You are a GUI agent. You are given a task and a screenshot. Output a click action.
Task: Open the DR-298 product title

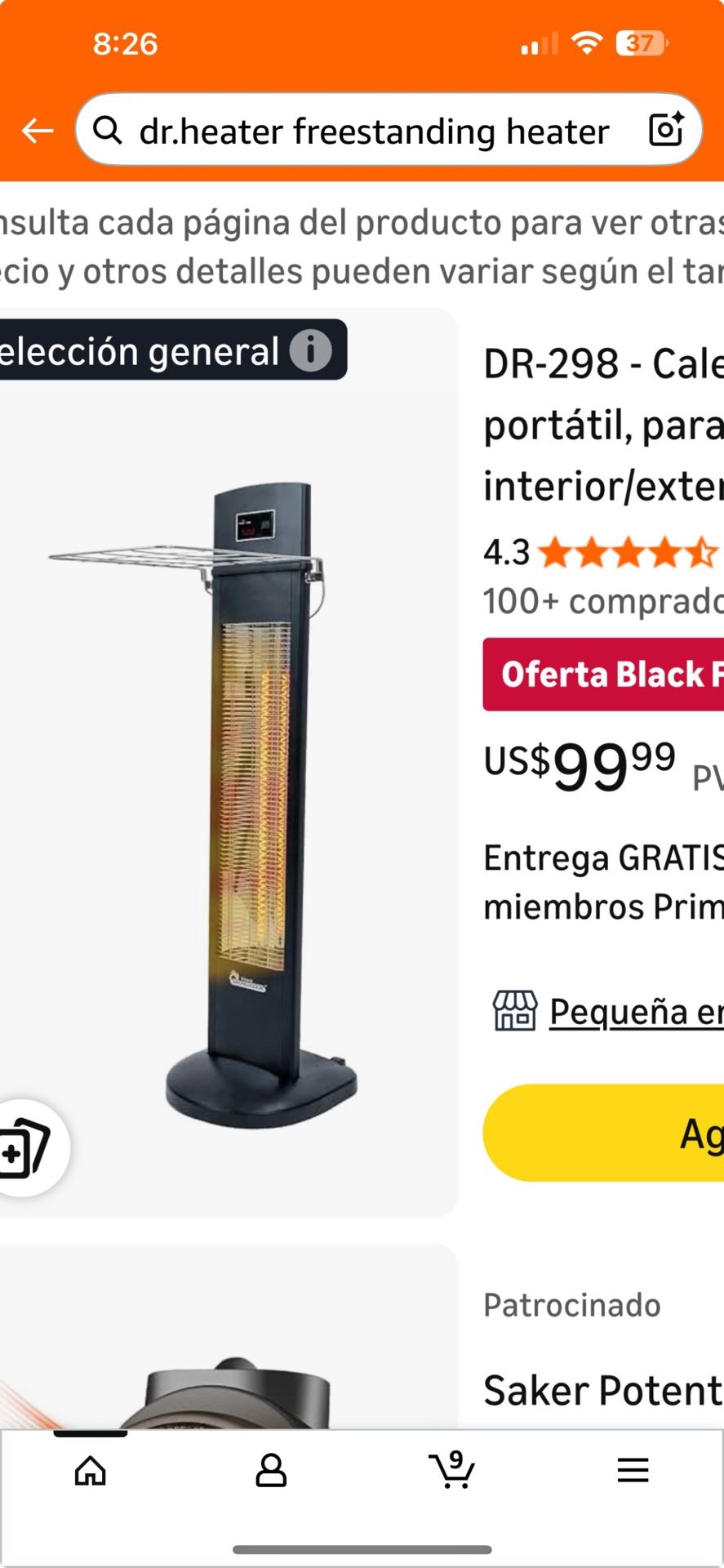click(x=602, y=425)
